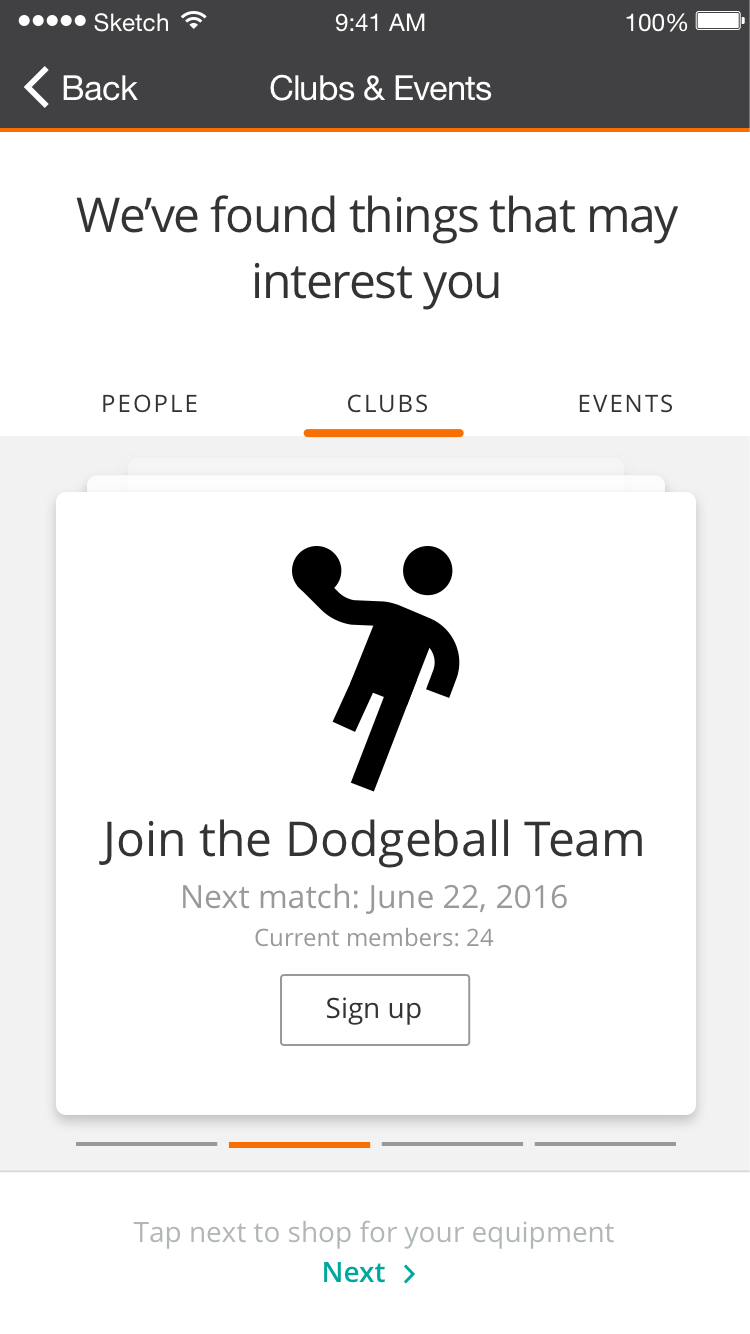Go back using the Back button

(x=80, y=88)
